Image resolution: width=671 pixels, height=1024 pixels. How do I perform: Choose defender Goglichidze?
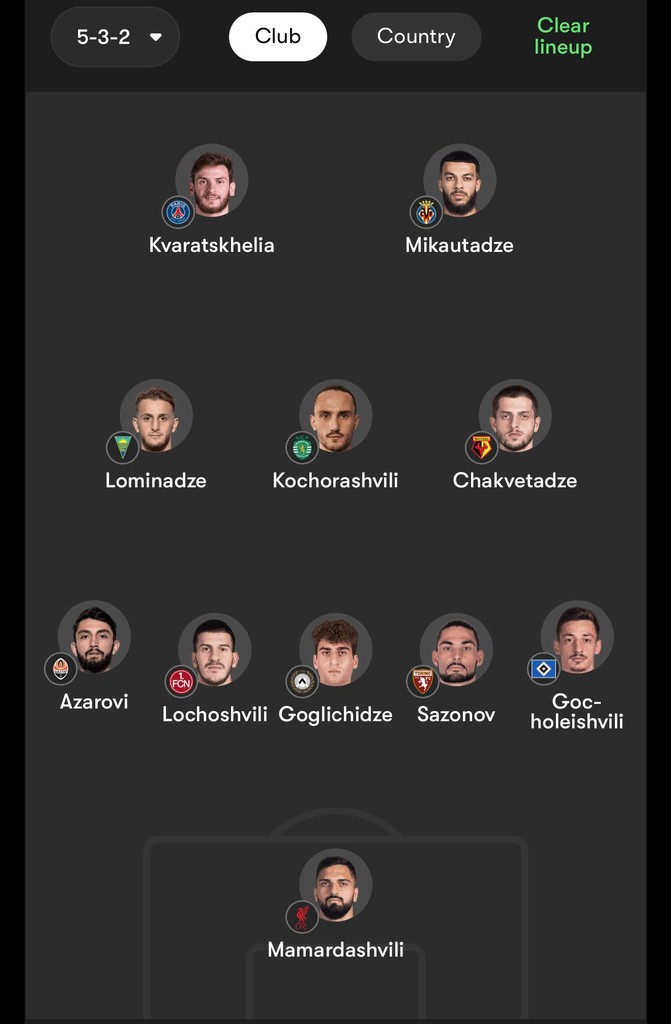click(x=336, y=652)
